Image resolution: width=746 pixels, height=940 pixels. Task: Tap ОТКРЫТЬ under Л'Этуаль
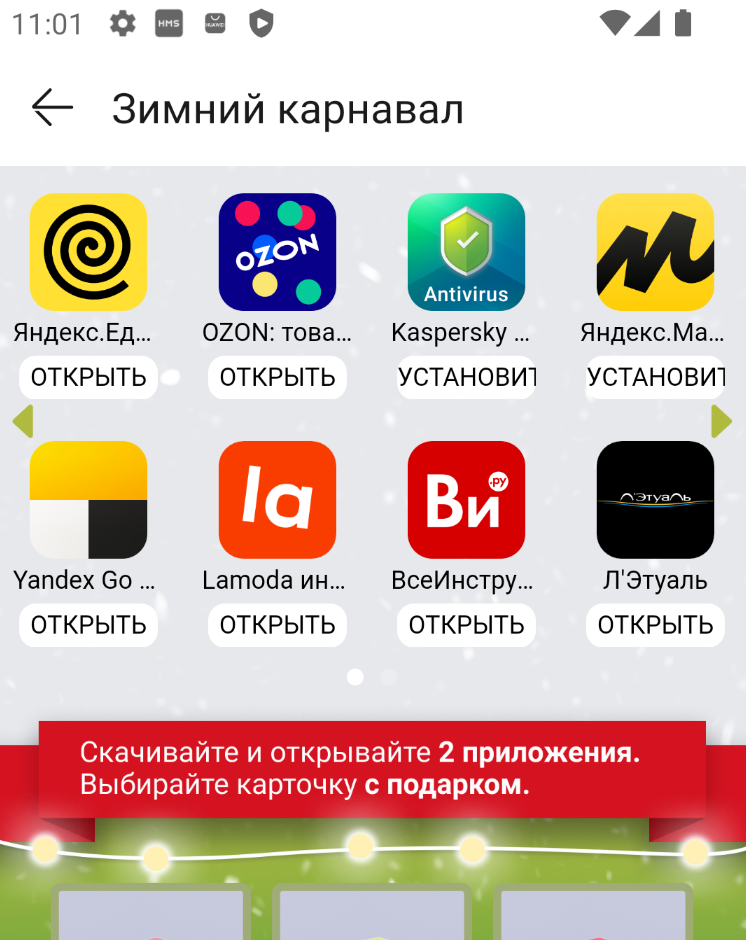click(x=655, y=625)
